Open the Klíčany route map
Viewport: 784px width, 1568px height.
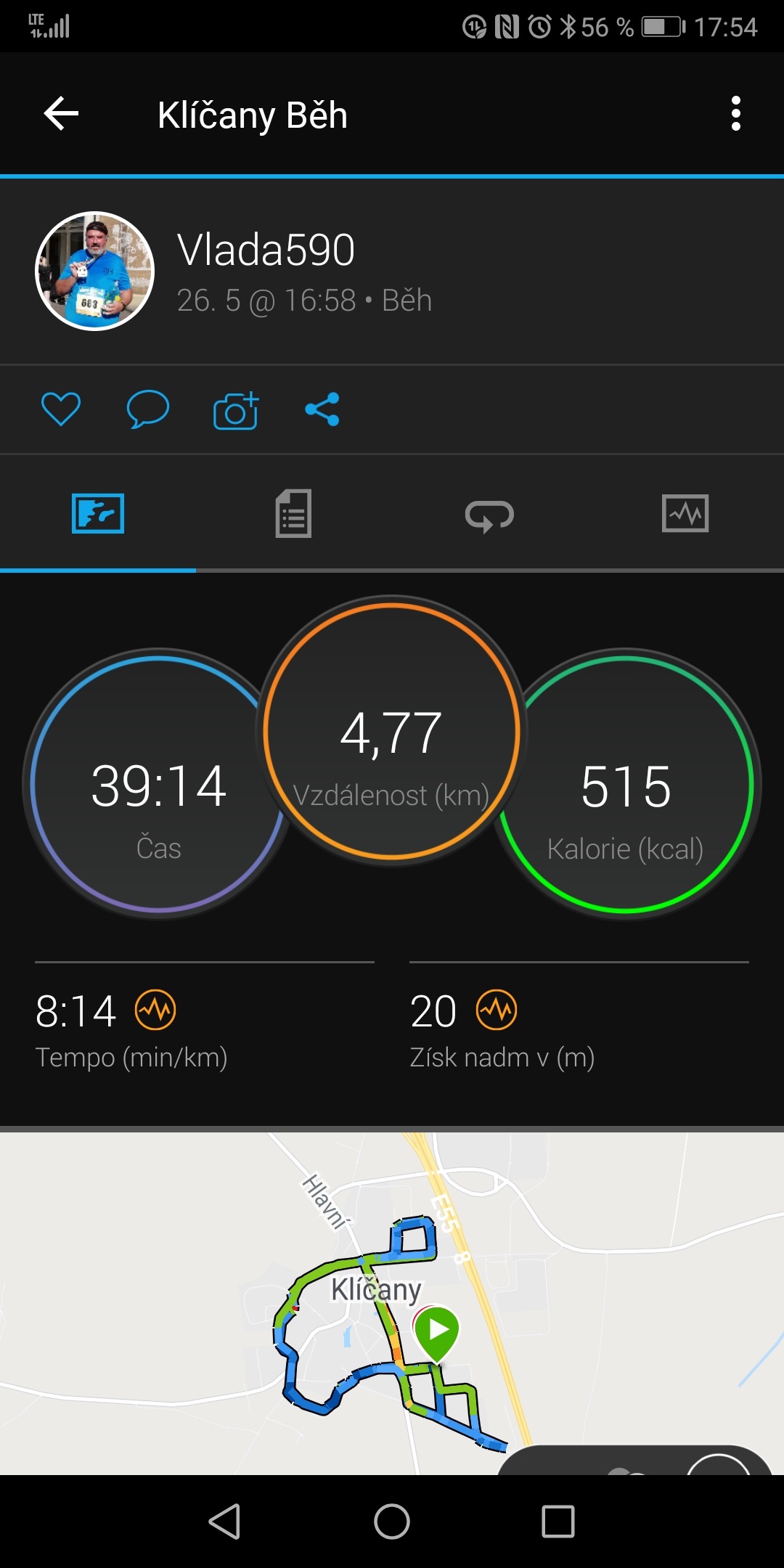click(x=392, y=1303)
